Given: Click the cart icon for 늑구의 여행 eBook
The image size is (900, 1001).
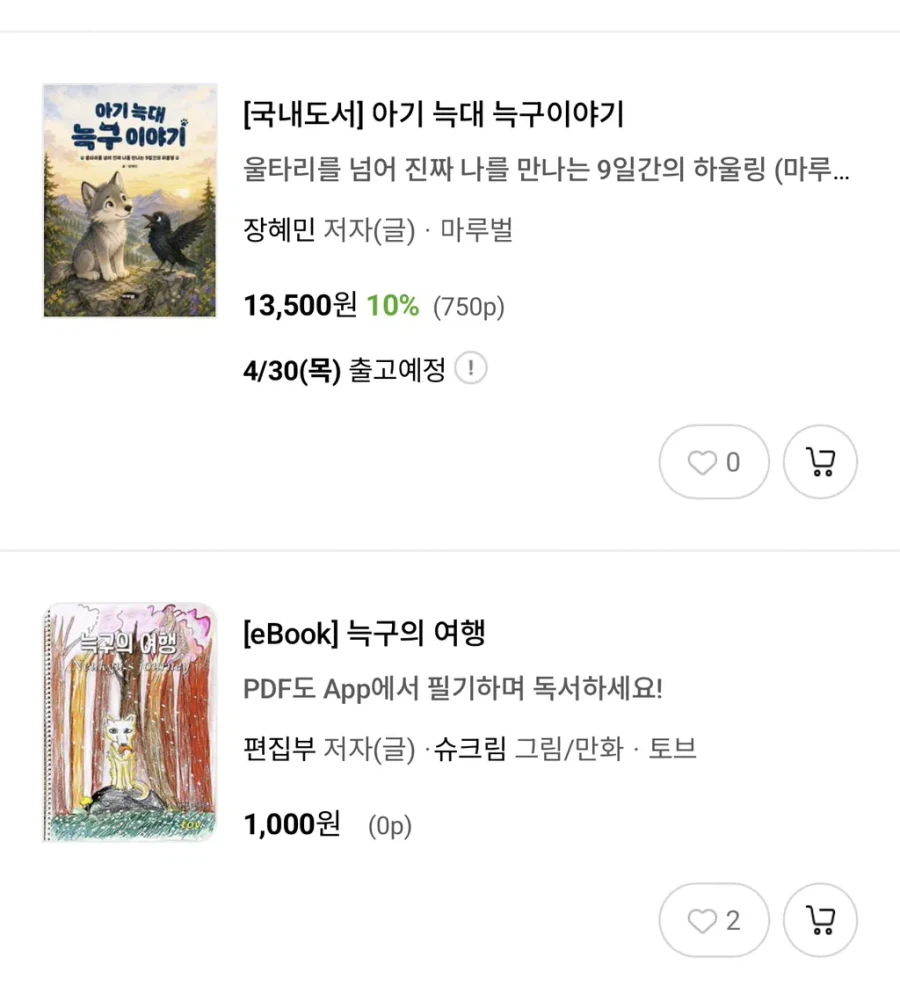Looking at the screenshot, I should point(820,920).
